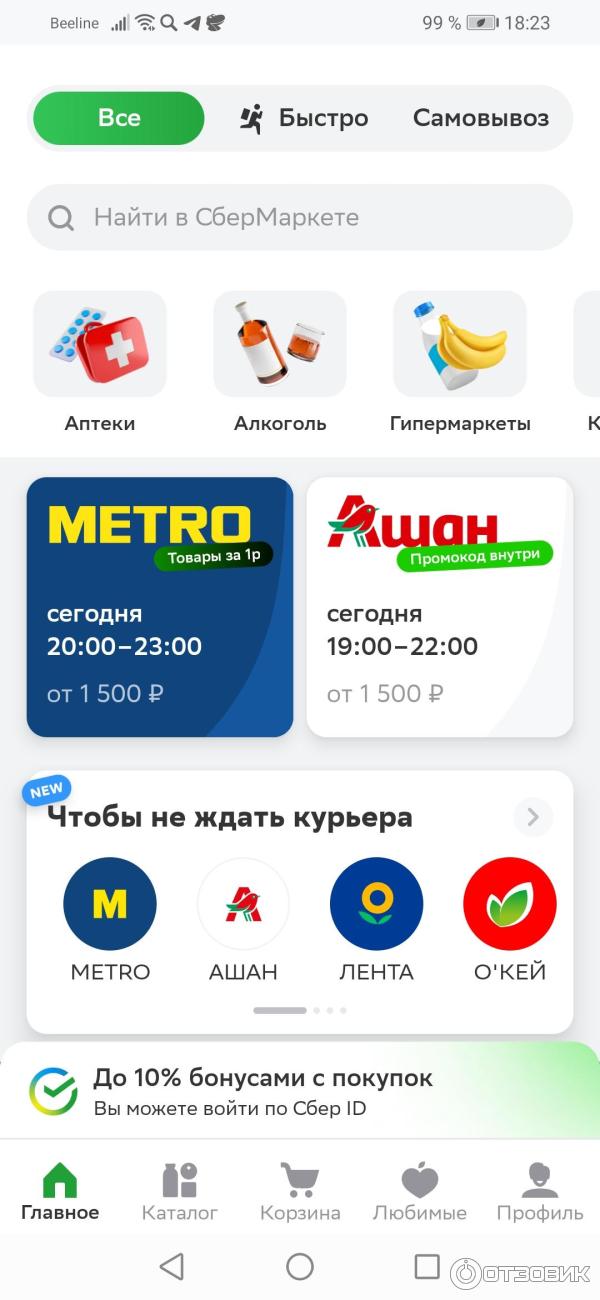
Task: Switch to the Быстро tab
Action: click(x=304, y=118)
